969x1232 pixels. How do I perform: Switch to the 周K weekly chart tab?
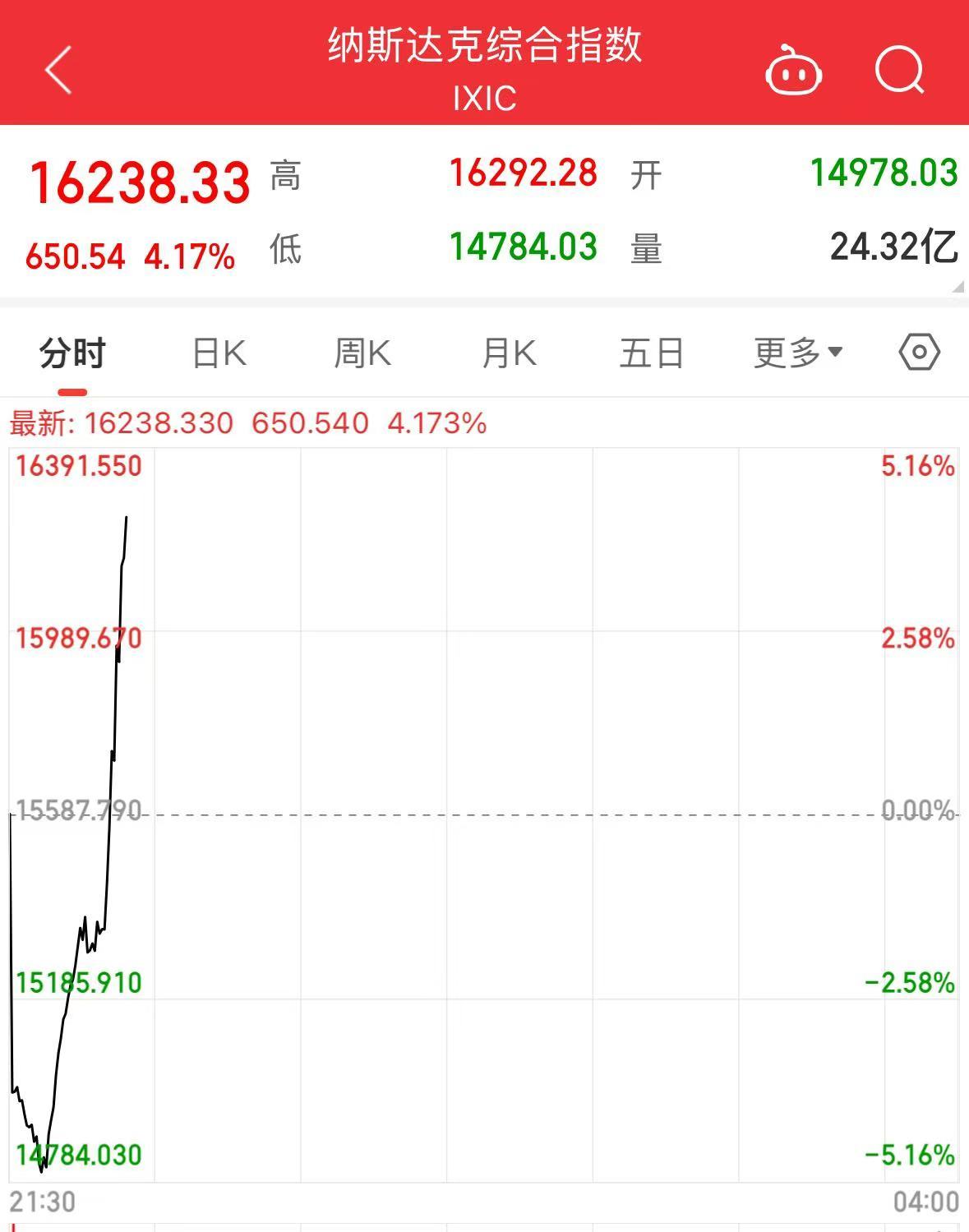tap(362, 352)
